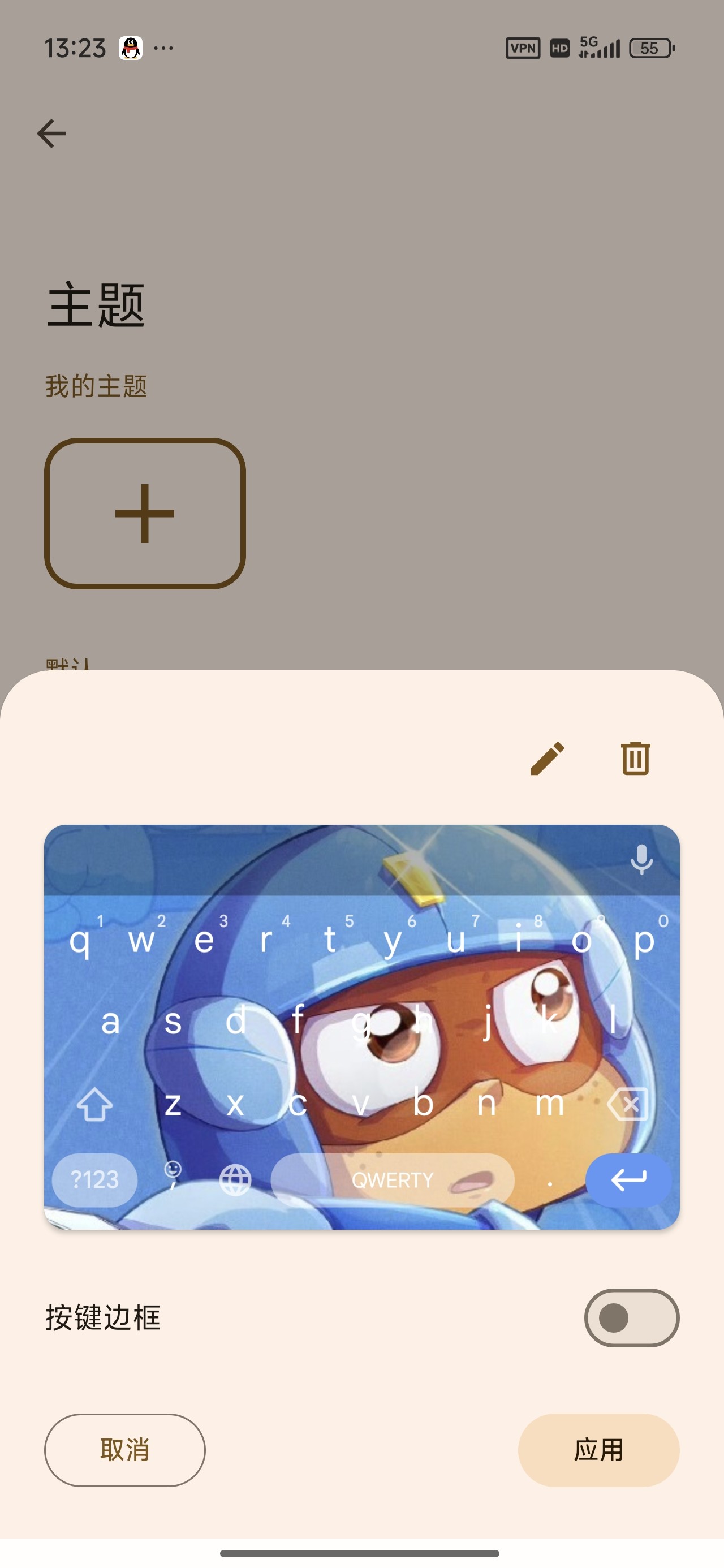The width and height of the screenshot is (724, 1568).
Task: Edit the theme with the pencil icon
Action: (x=548, y=759)
